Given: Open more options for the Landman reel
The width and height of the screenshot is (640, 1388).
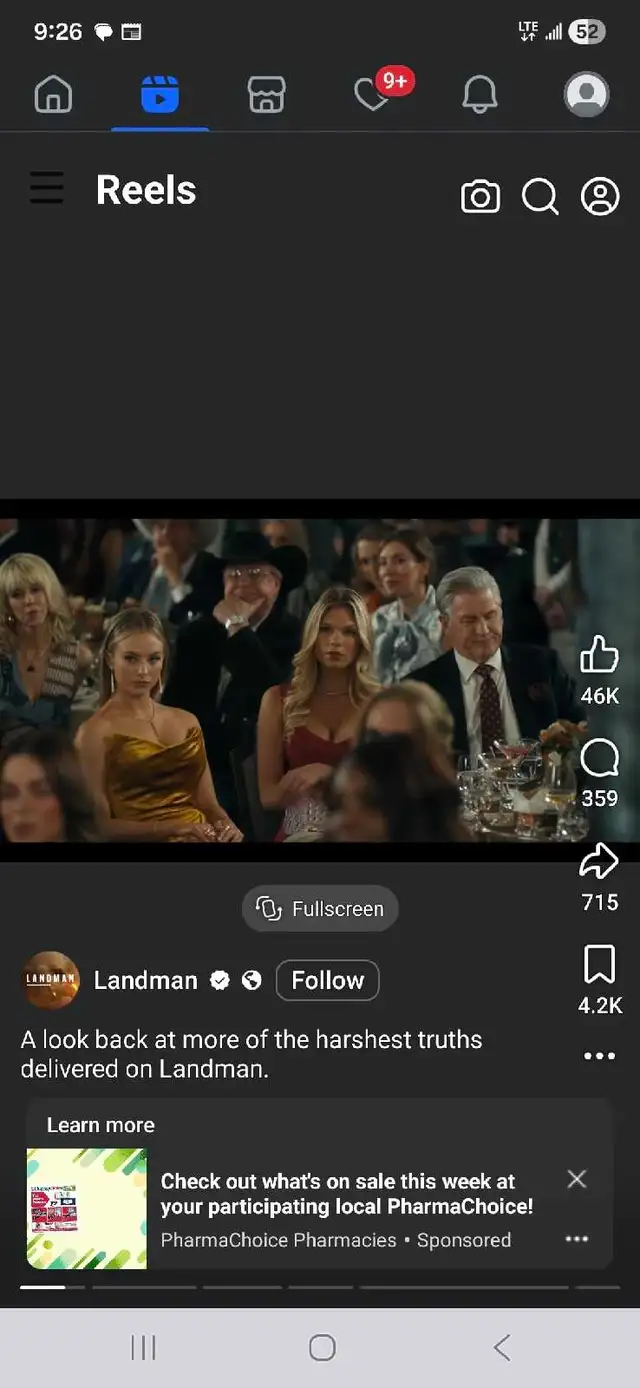Looking at the screenshot, I should click(599, 1056).
